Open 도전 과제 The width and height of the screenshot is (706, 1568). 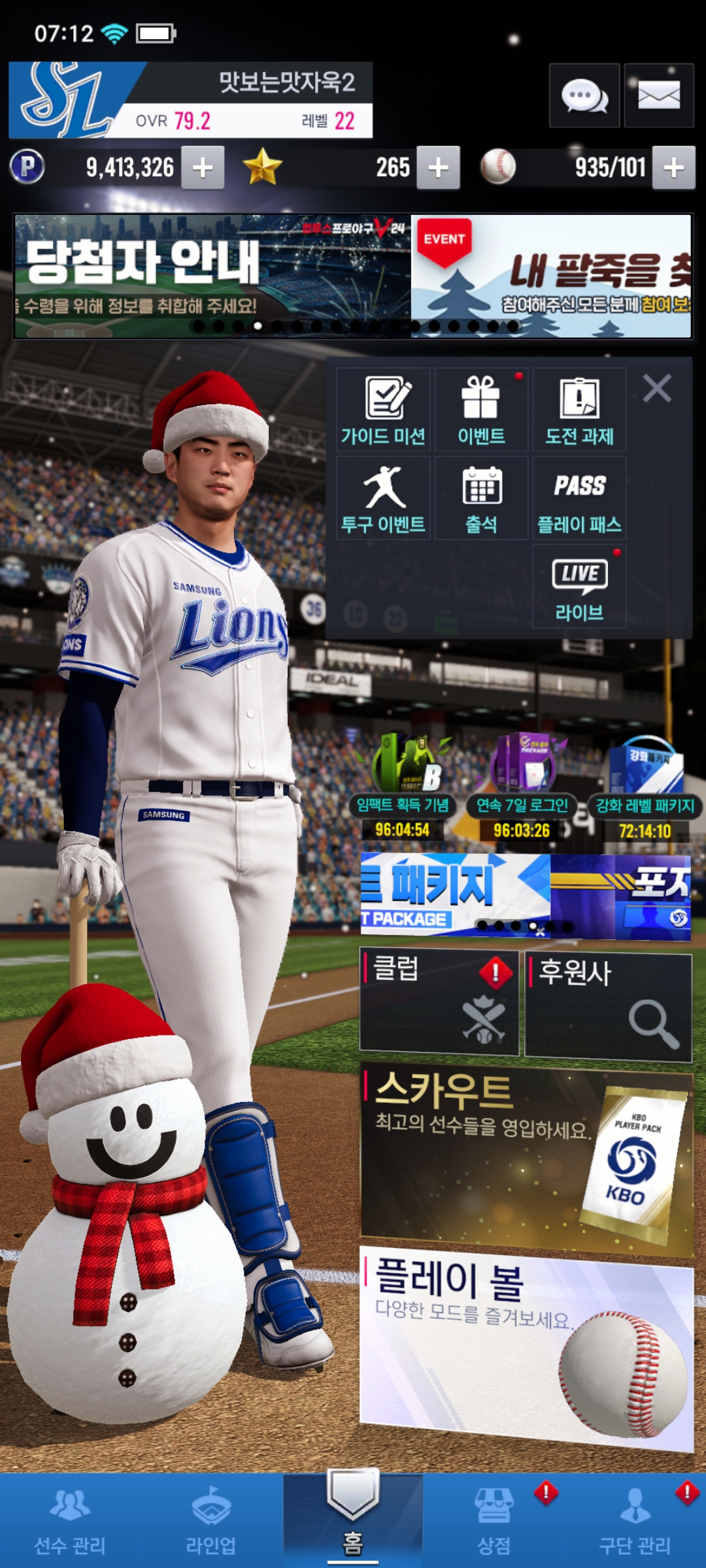[579, 410]
